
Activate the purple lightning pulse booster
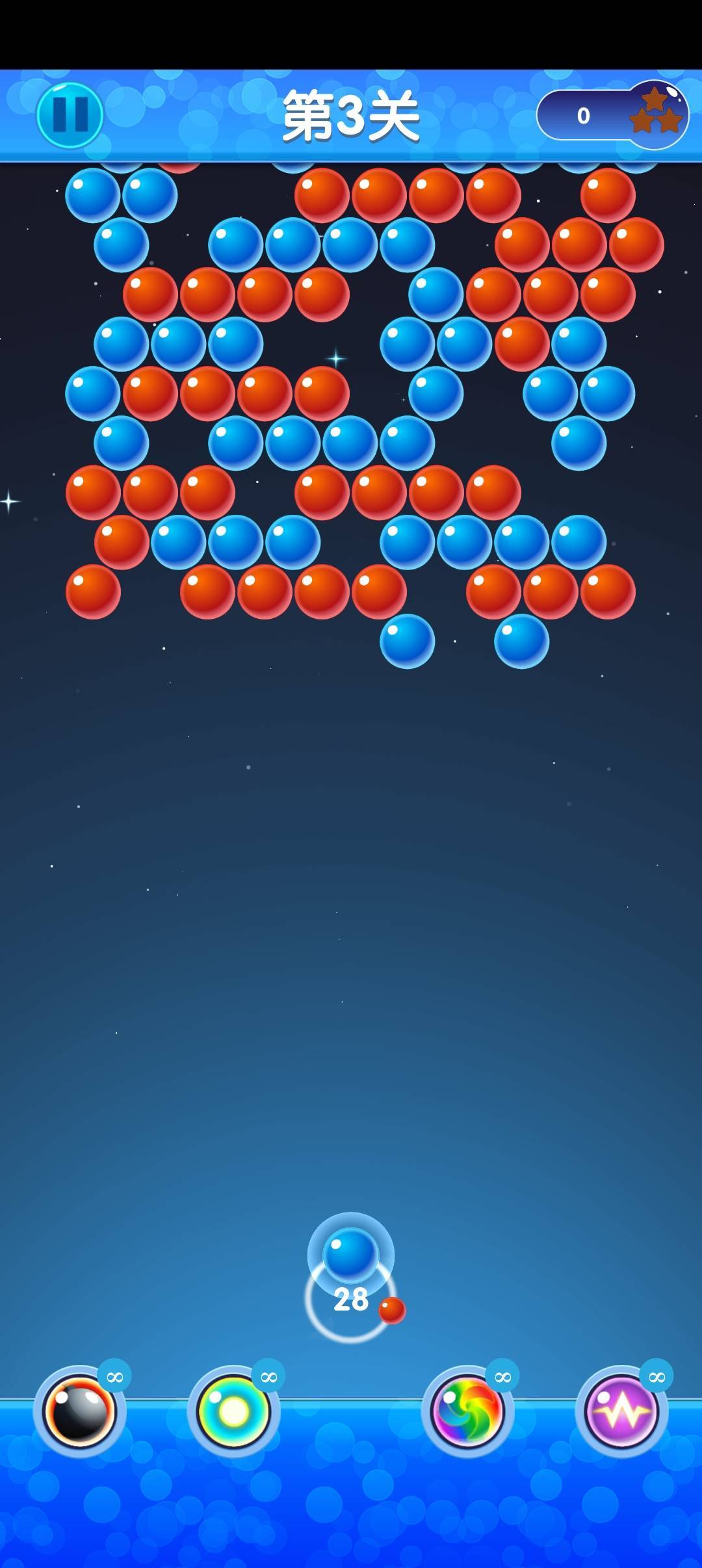pos(621,1411)
